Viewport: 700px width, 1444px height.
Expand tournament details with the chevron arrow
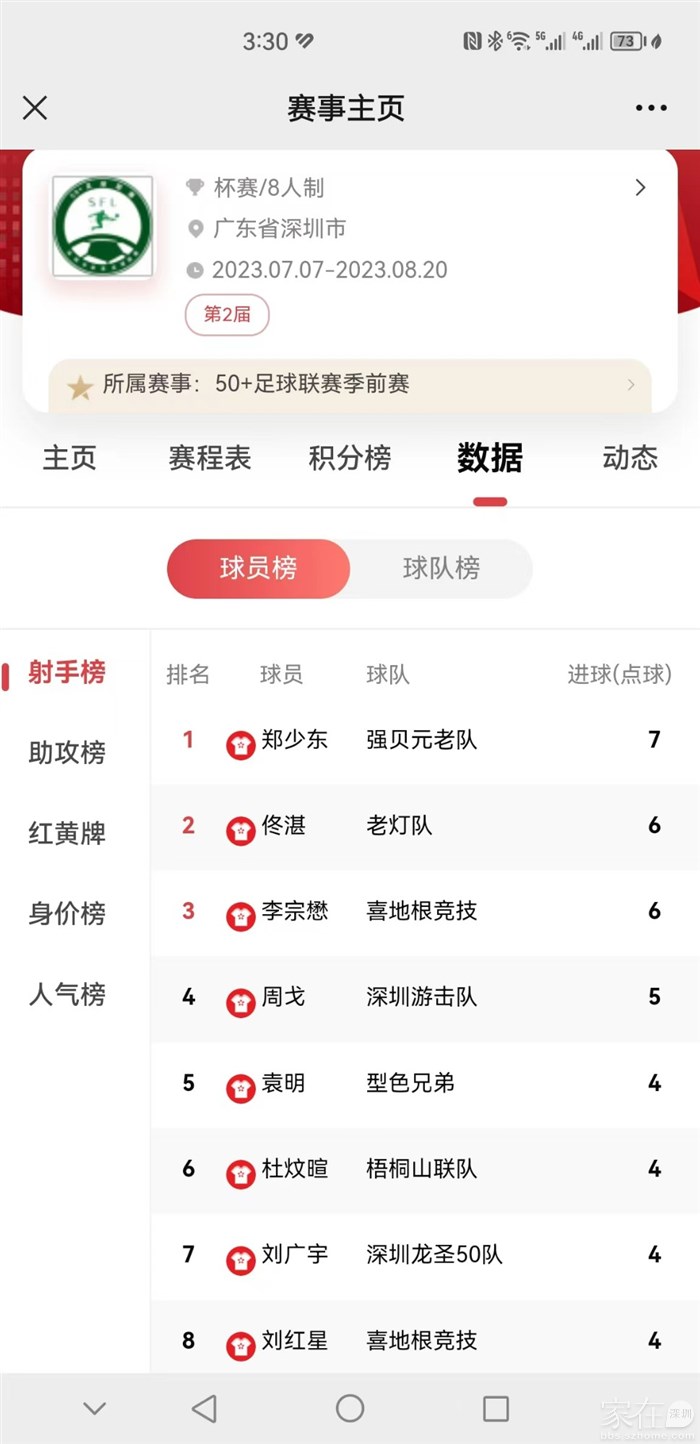(x=641, y=188)
